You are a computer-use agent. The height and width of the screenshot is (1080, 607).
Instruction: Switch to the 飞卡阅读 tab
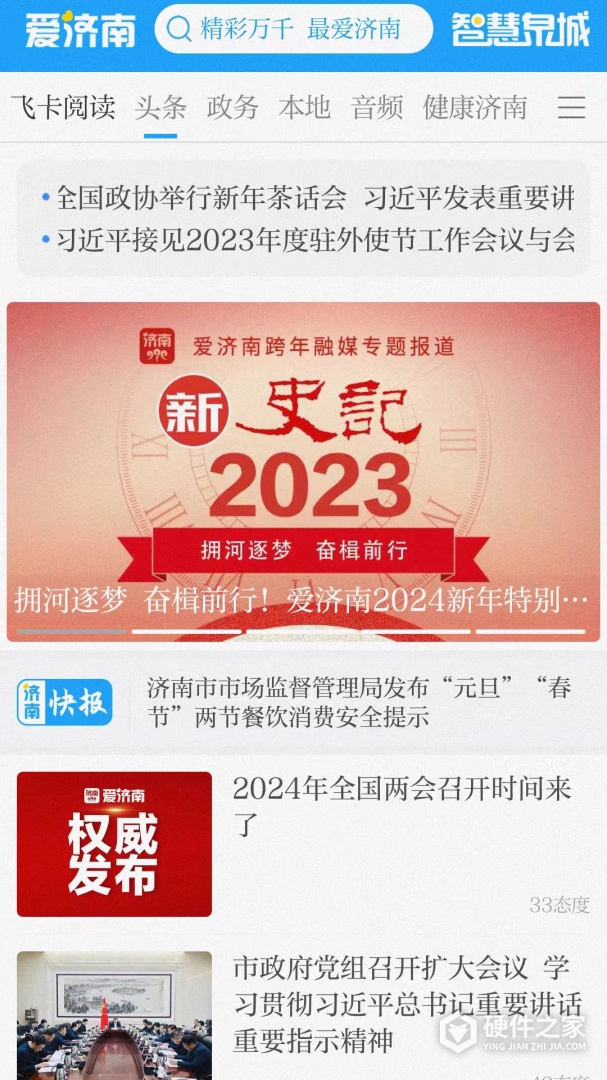63,107
